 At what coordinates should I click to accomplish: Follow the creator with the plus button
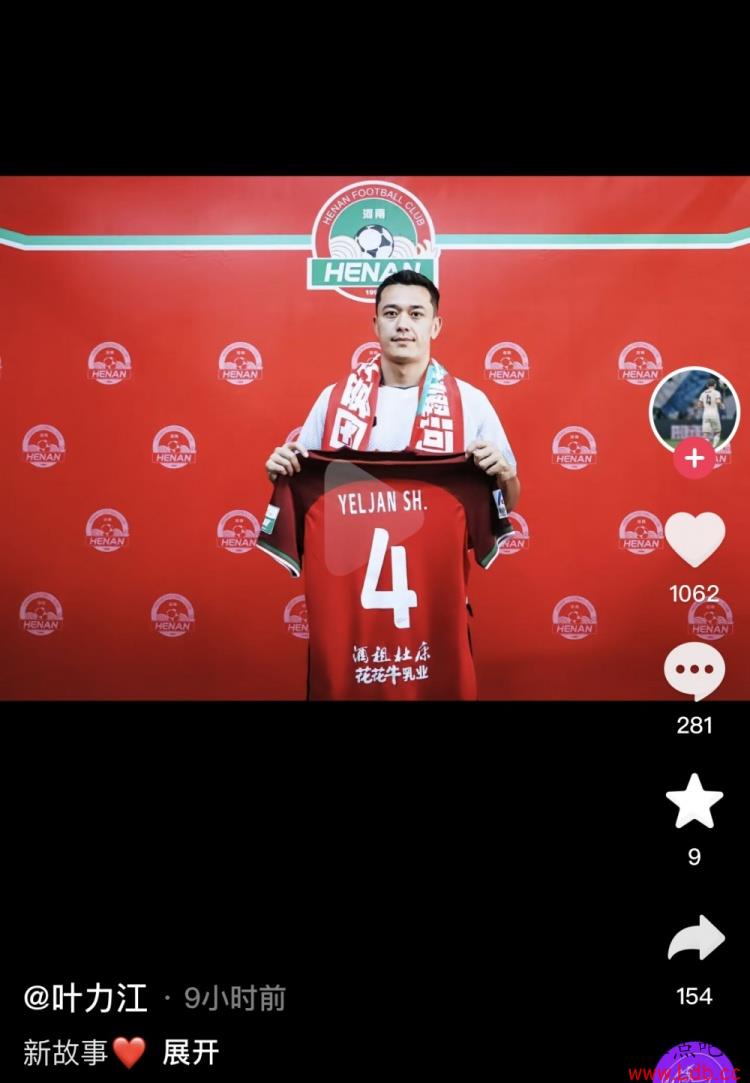point(694,459)
